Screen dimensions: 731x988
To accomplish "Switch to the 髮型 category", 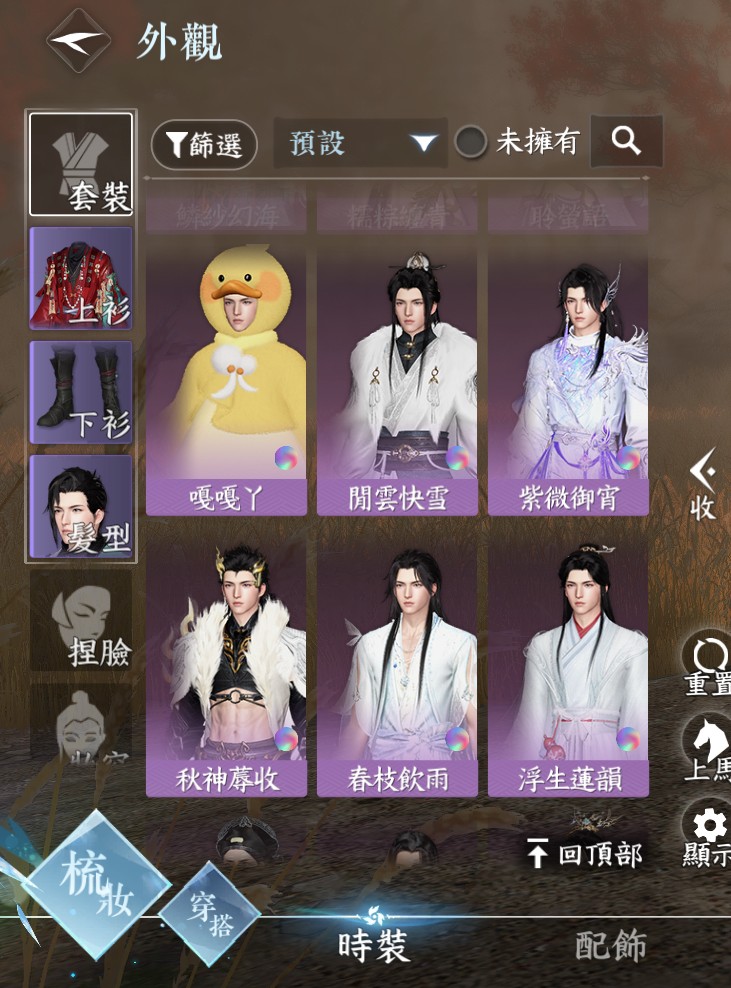I will [x=81, y=505].
